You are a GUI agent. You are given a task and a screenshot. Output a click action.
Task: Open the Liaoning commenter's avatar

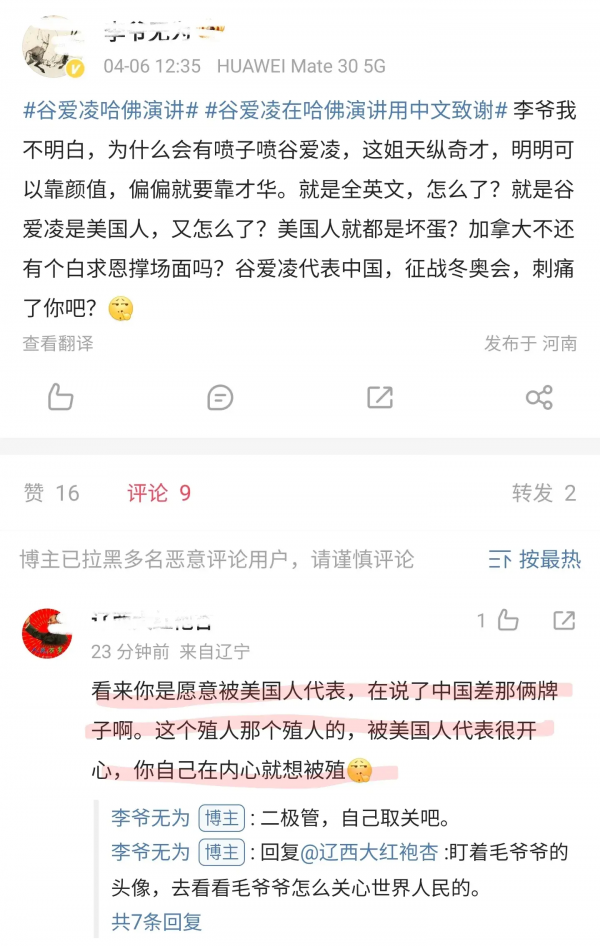(x=47, y=635)
